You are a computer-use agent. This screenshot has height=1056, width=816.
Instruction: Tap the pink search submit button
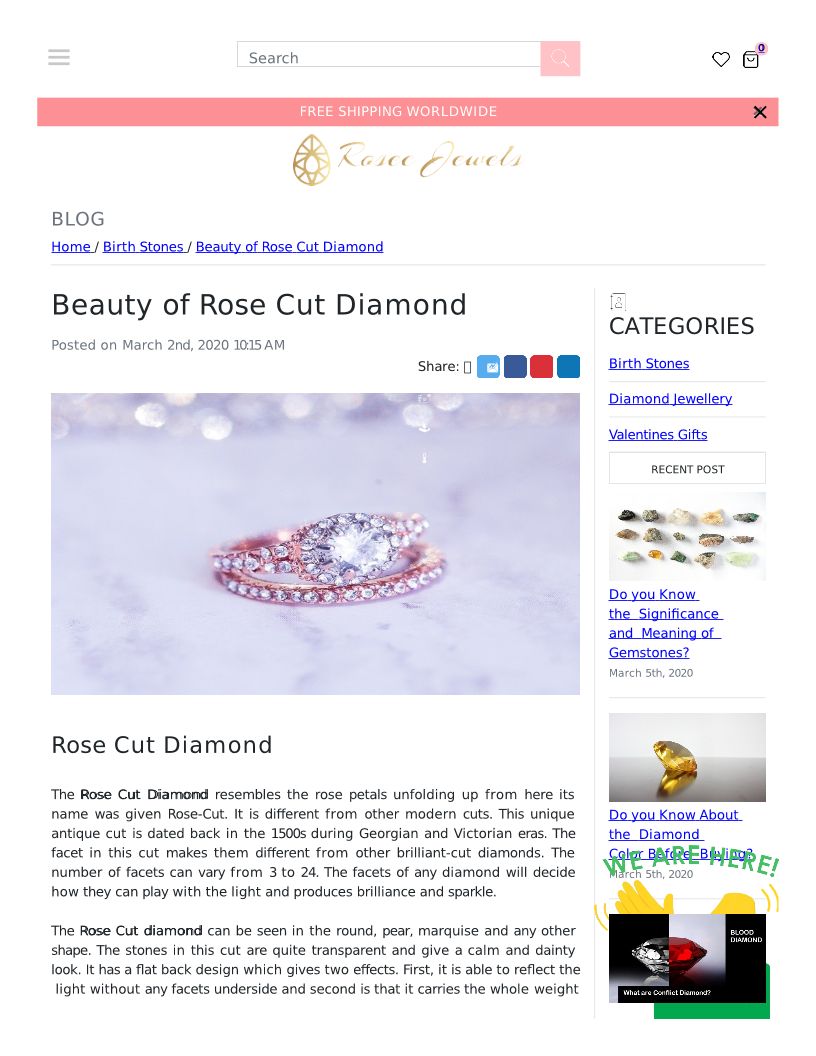tap(560, 59)
